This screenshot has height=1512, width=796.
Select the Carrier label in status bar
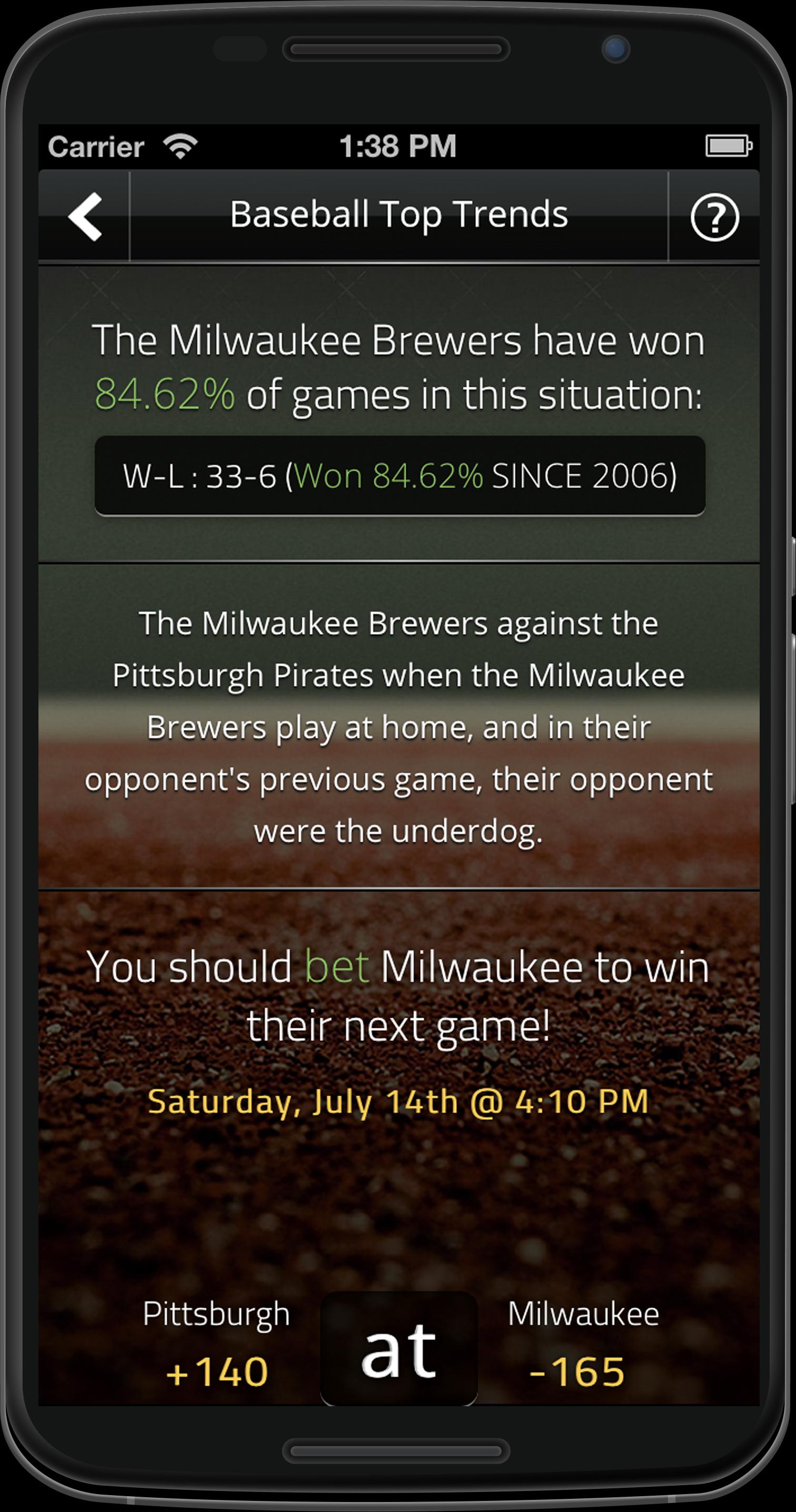click(x=96, y=145)
